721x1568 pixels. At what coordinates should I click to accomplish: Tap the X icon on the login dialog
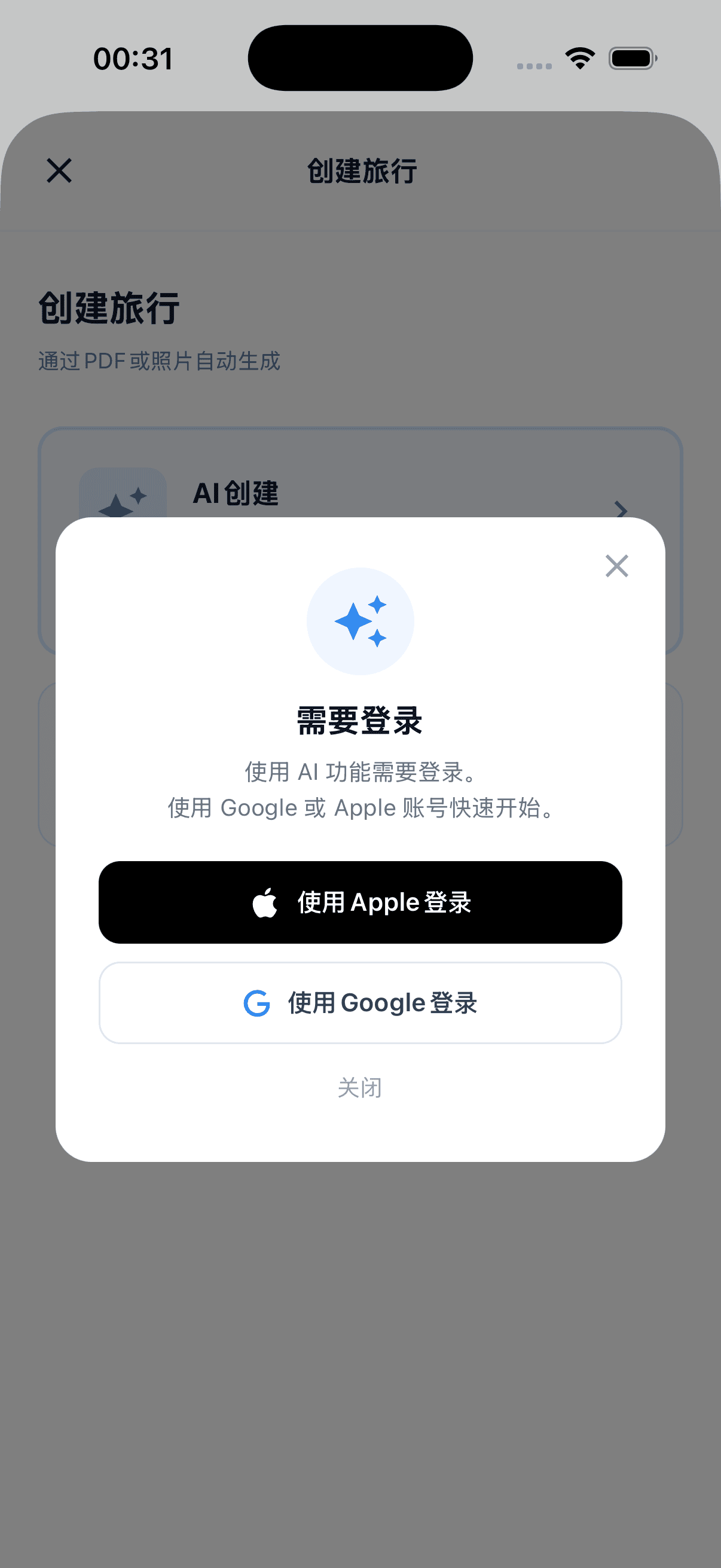(616, 566)
